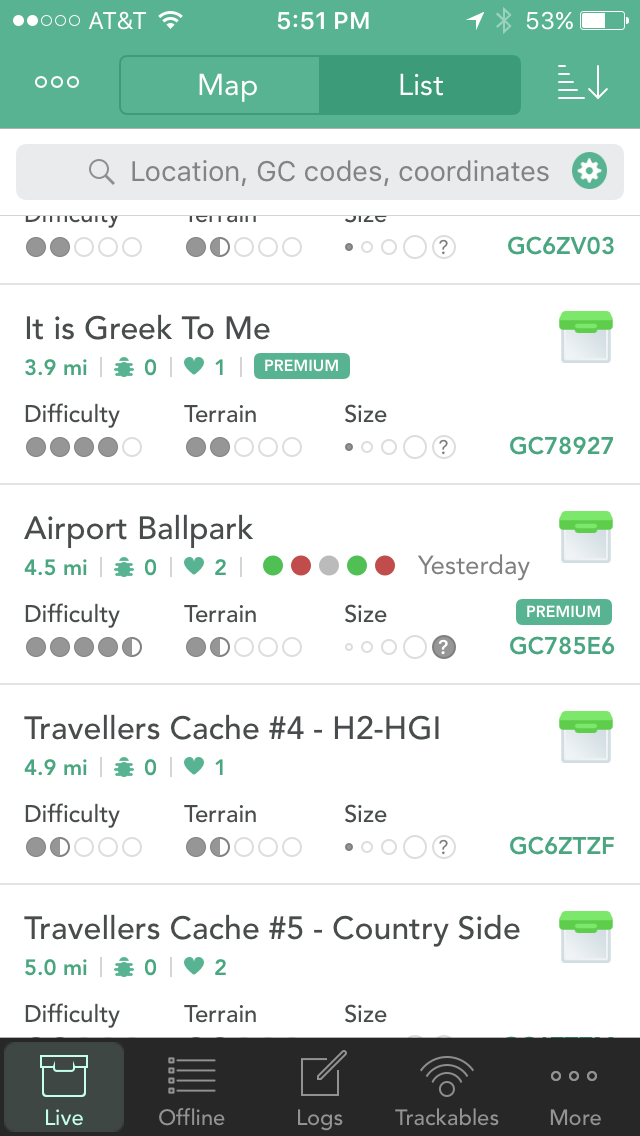Open the sort order options

coord(582,82)
